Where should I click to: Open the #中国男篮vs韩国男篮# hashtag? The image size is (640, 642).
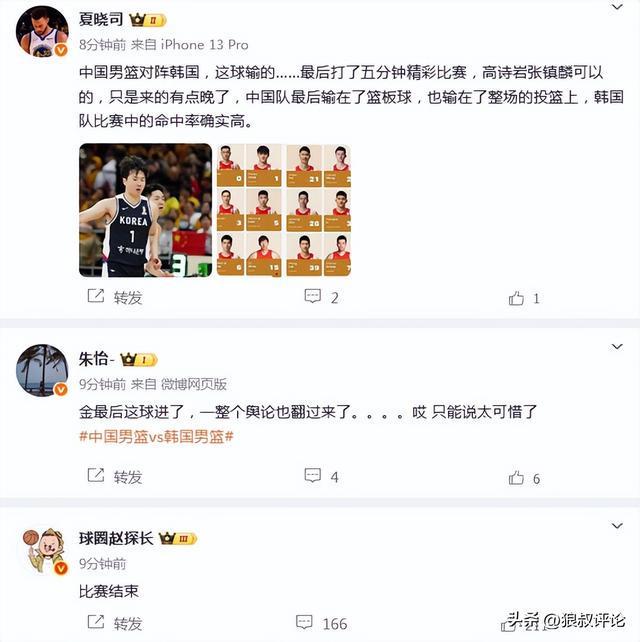[156, 436]
